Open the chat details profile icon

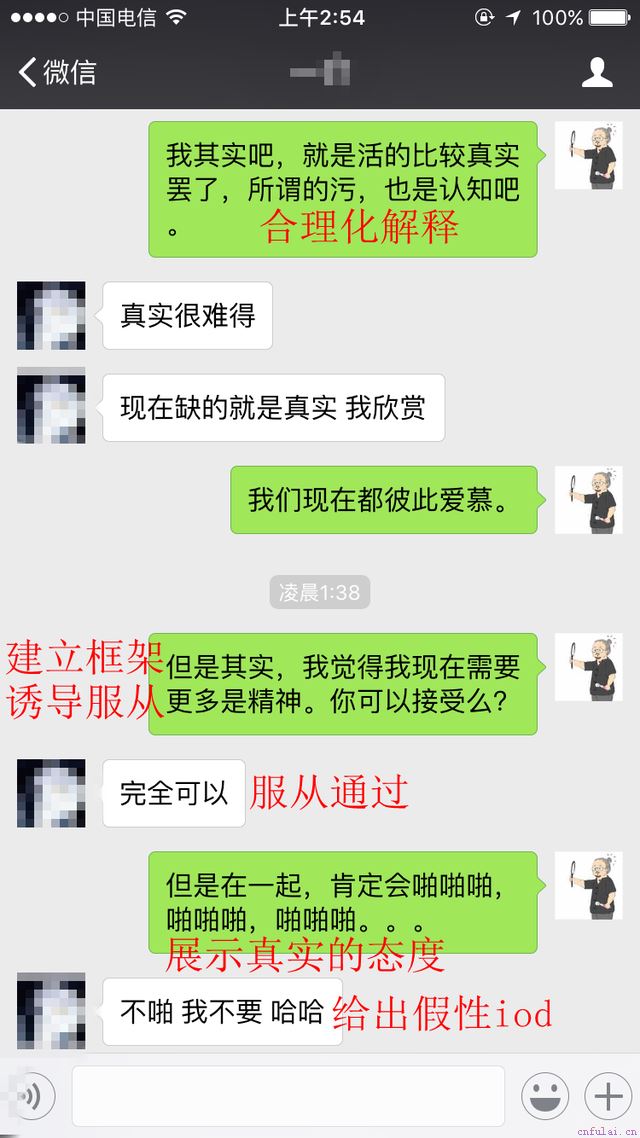pos(597,72)
